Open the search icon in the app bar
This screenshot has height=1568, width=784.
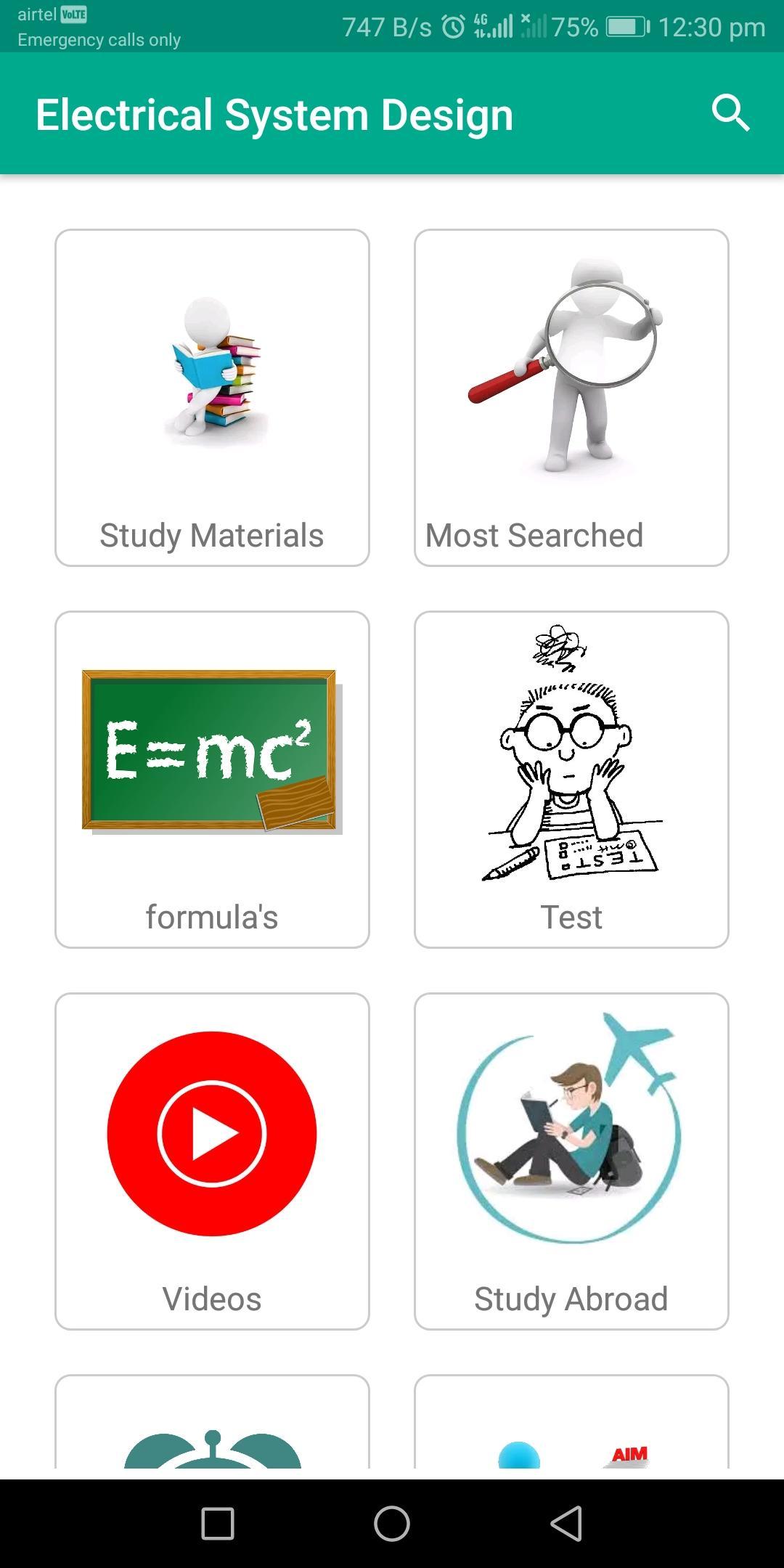point(730,113)
